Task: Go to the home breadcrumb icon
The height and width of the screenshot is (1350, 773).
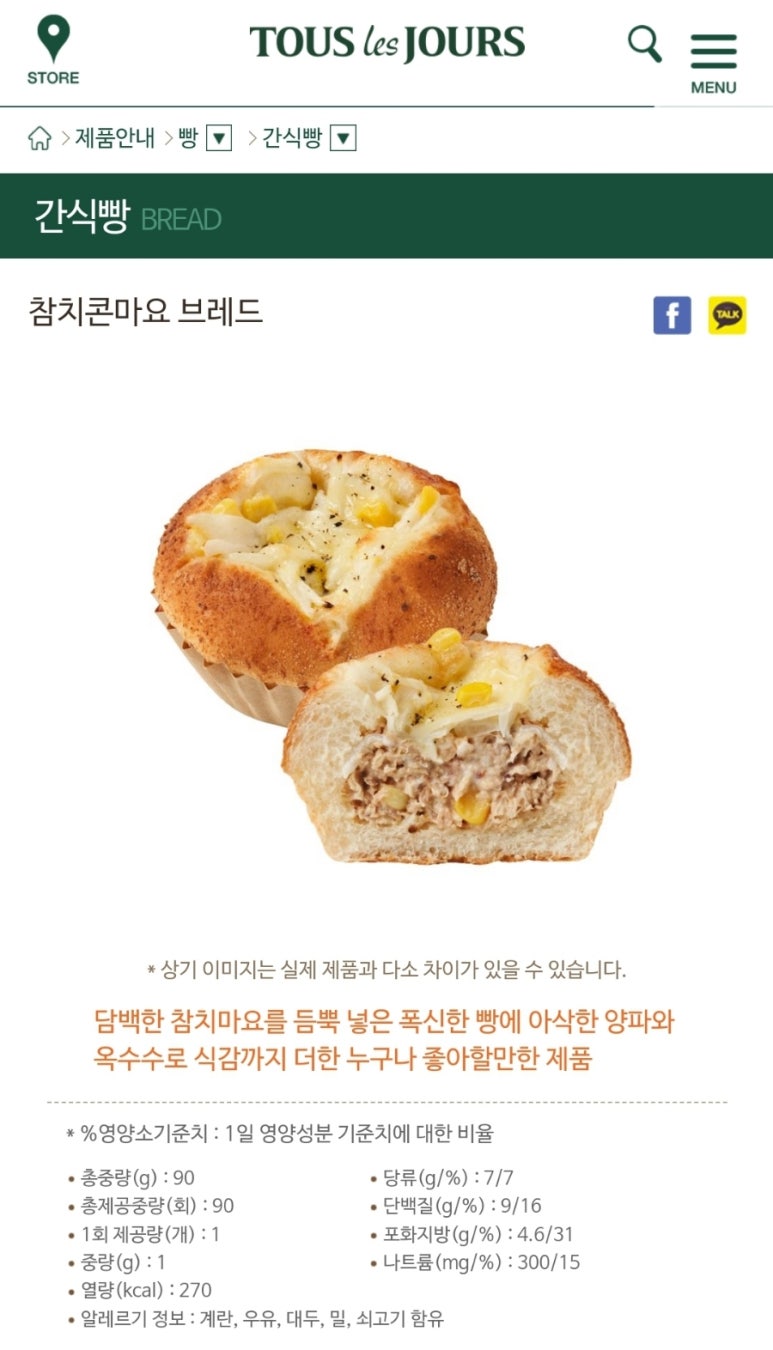Action: coord(40,138)
